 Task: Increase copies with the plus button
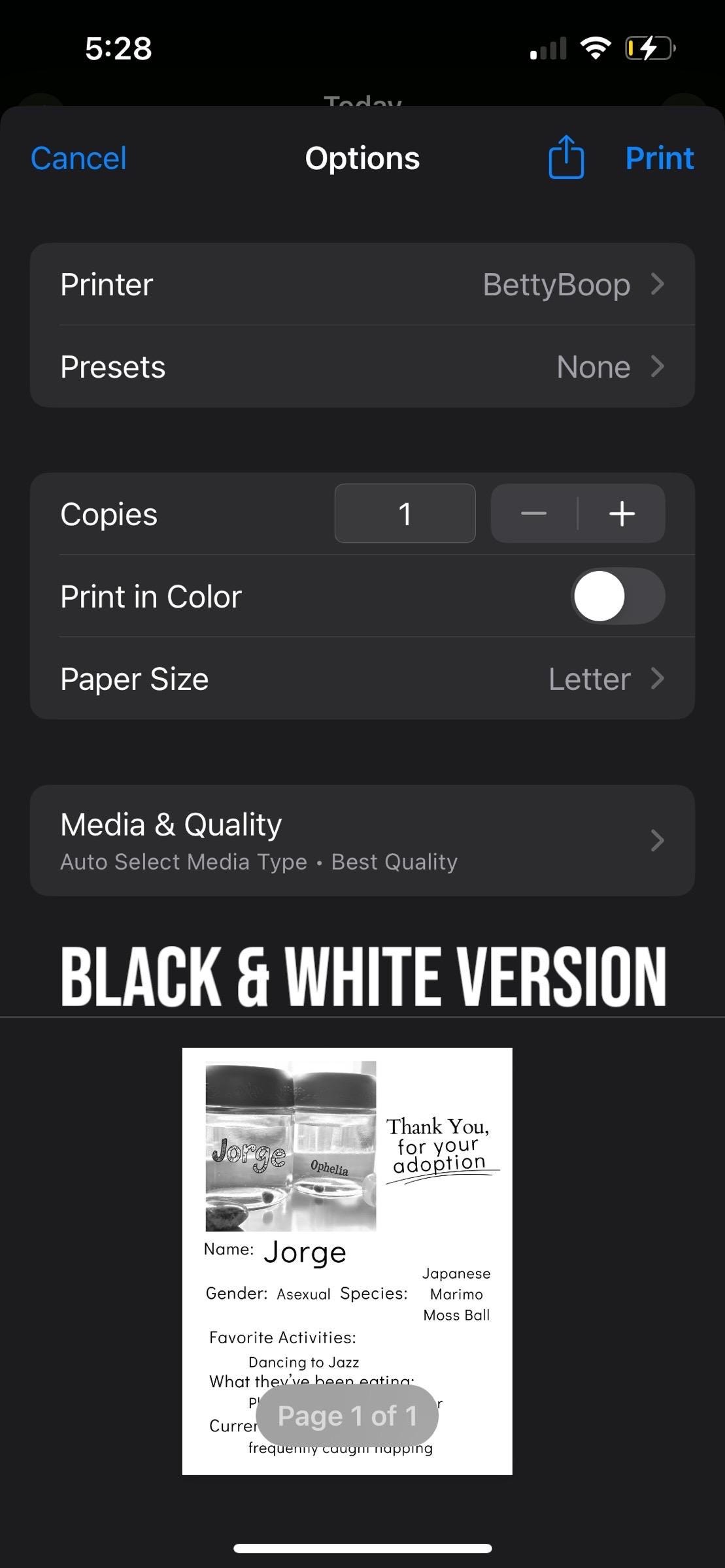622,514
